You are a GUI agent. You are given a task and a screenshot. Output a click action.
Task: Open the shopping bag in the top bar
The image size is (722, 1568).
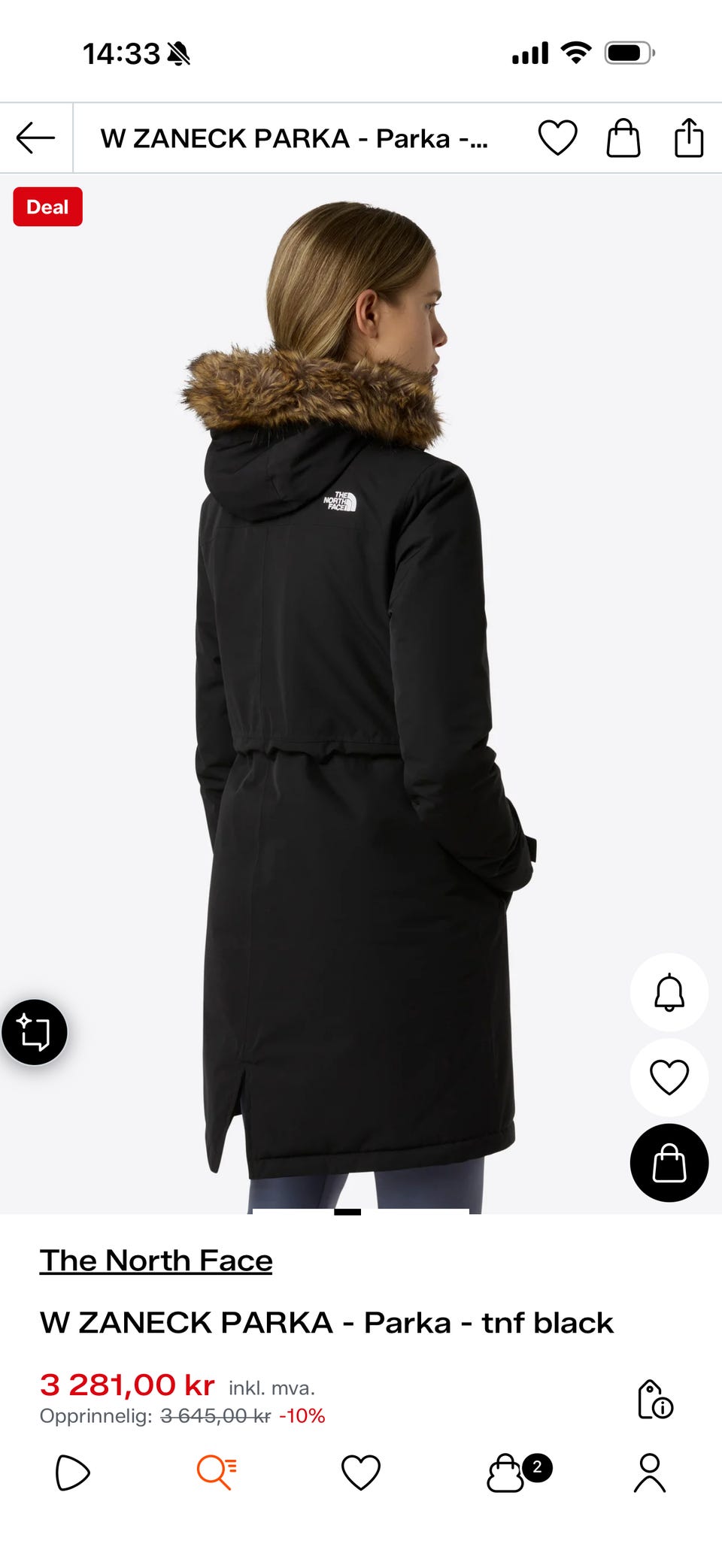[623, 138]
